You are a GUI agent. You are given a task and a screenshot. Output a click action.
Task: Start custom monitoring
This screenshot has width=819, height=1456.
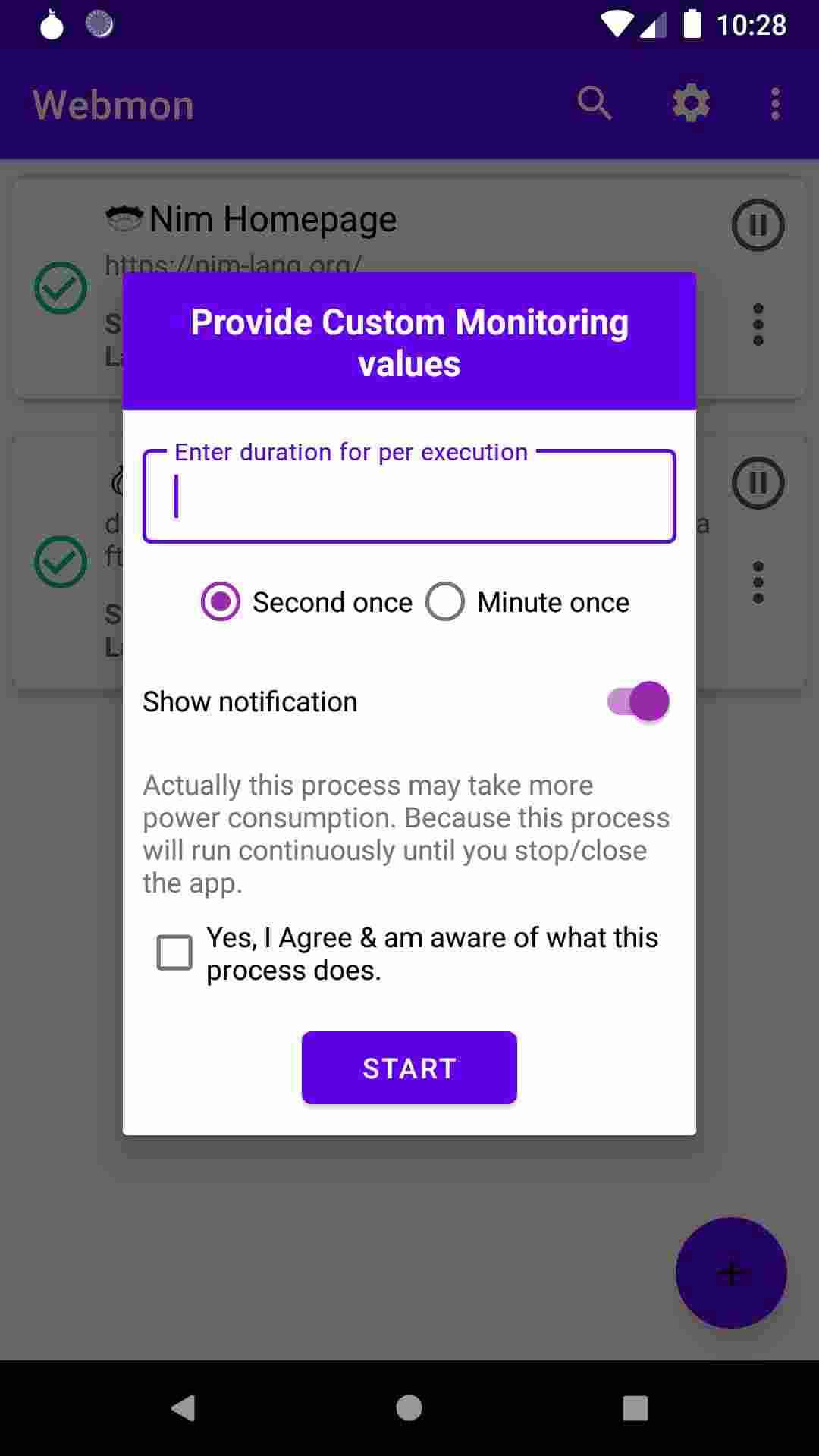tap(409, 1068)
